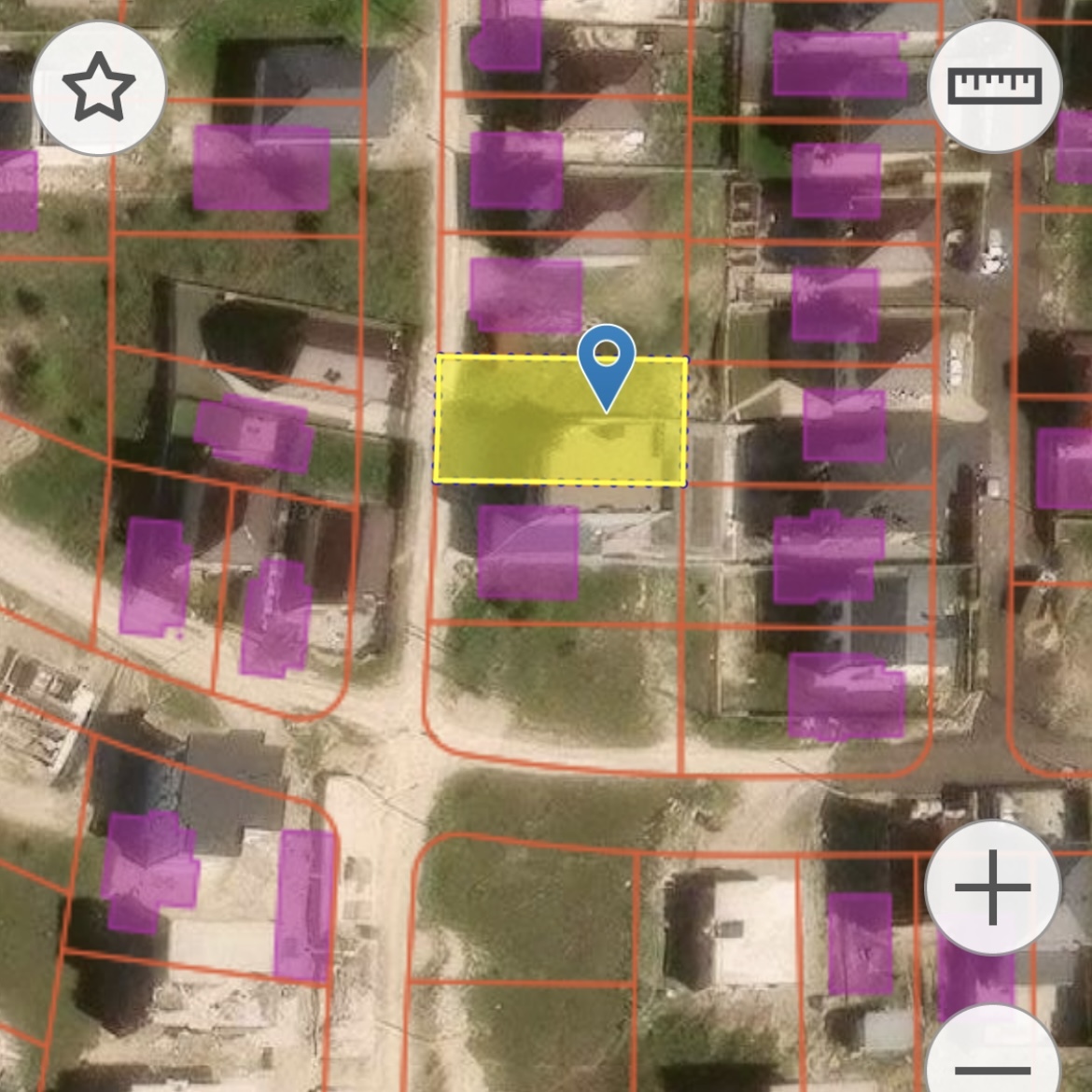
Task: Open the ruler measurement tool
Action: click(x=995, y=87)
